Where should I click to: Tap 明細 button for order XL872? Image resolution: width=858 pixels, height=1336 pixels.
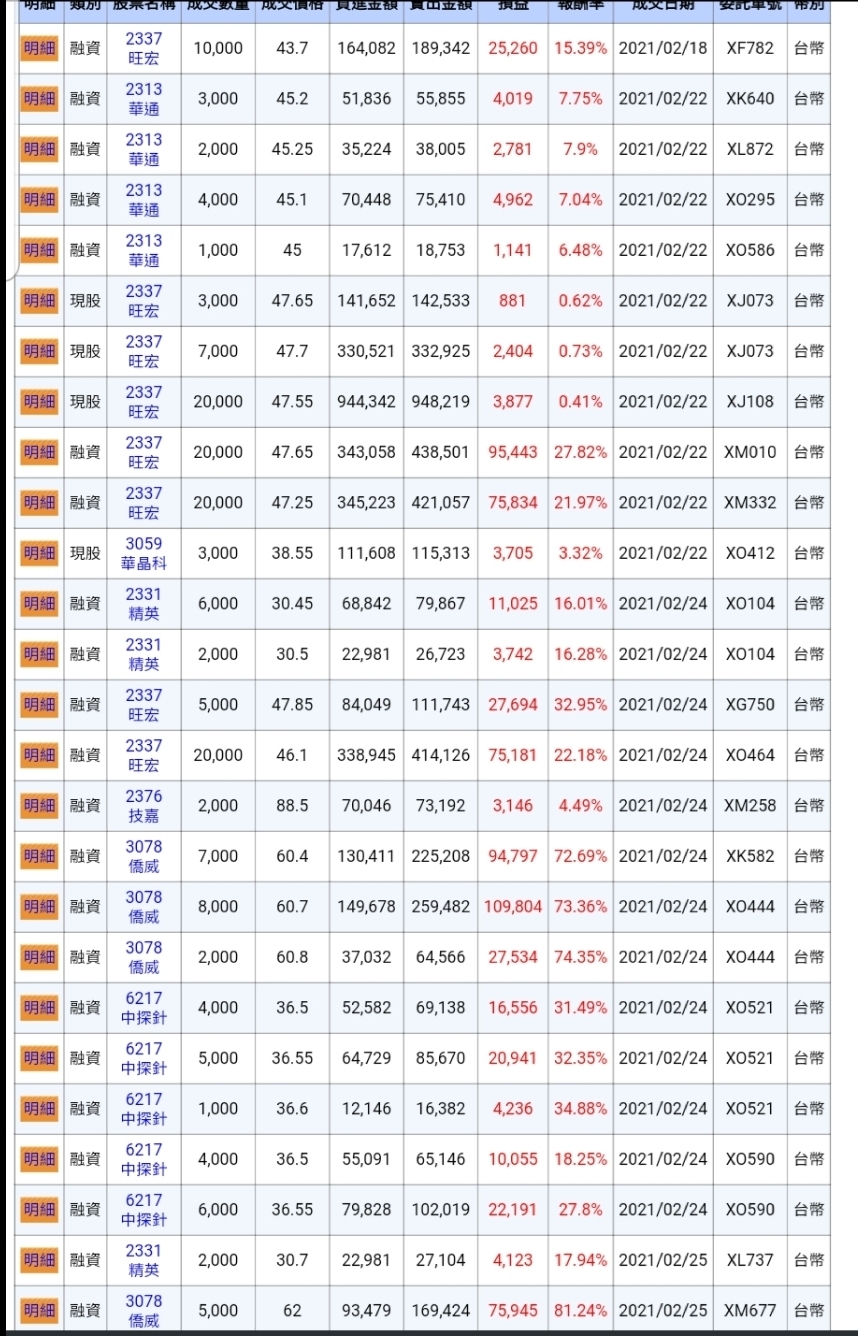click(x=39, y=149)
